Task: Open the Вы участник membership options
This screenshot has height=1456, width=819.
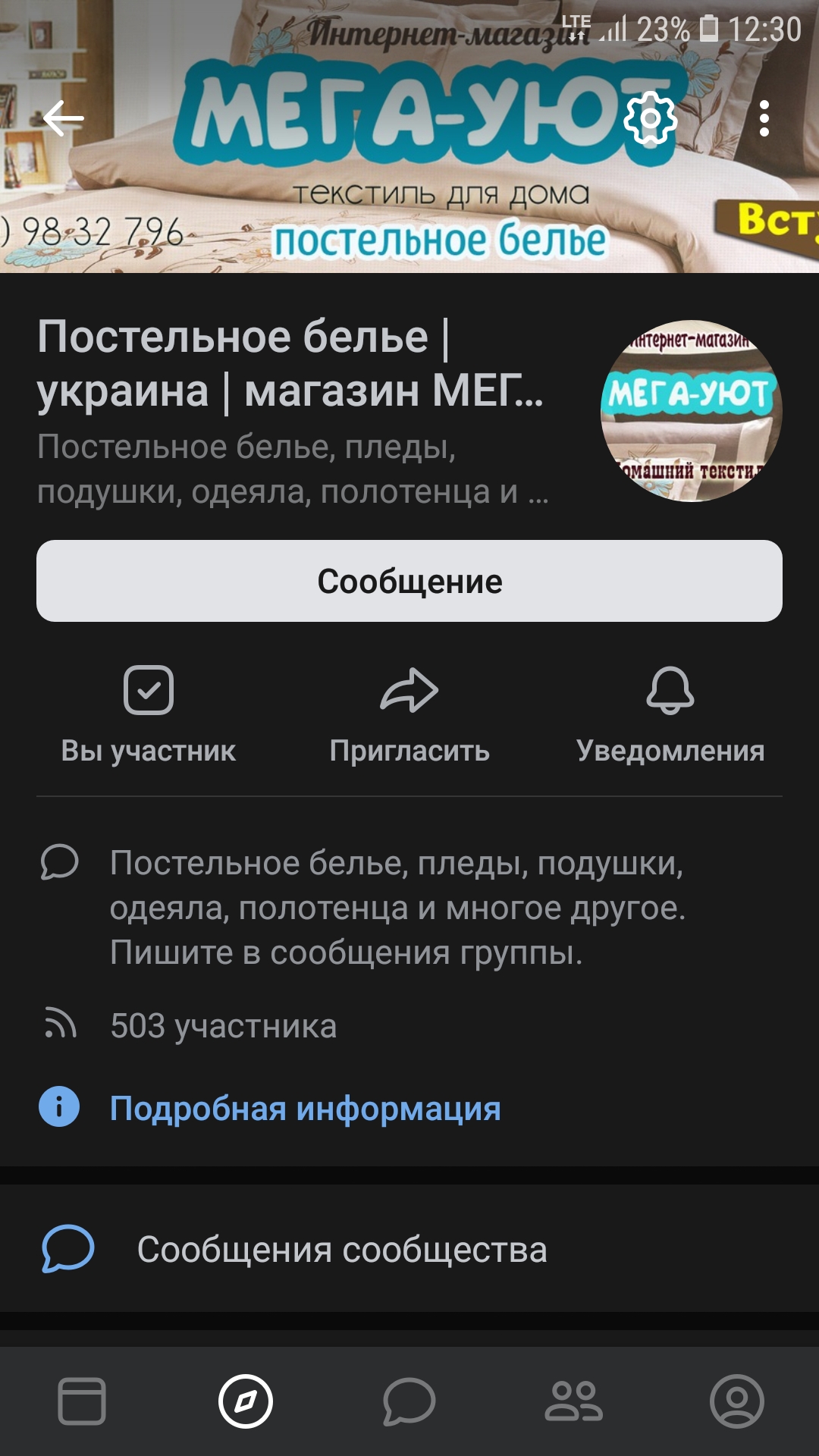Action: tap(149, 714)
